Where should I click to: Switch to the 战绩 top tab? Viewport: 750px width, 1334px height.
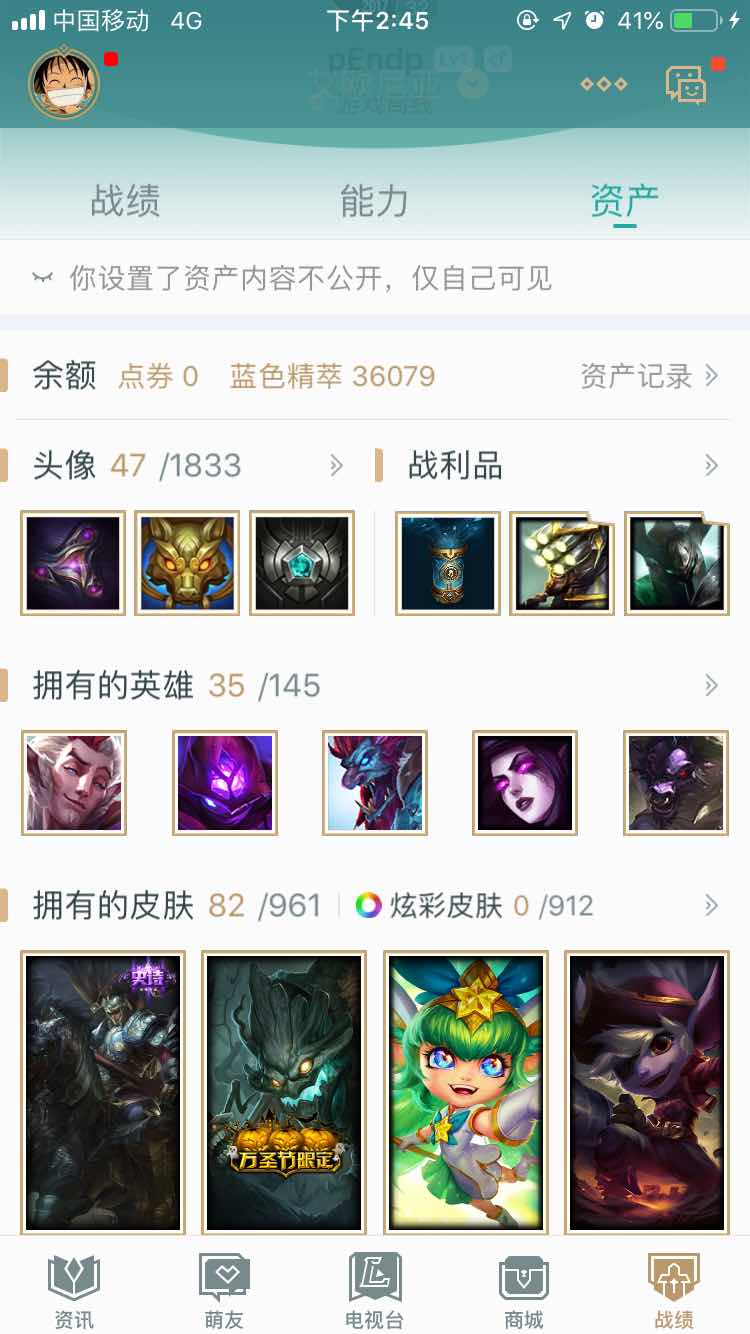[x=125, y=201]
